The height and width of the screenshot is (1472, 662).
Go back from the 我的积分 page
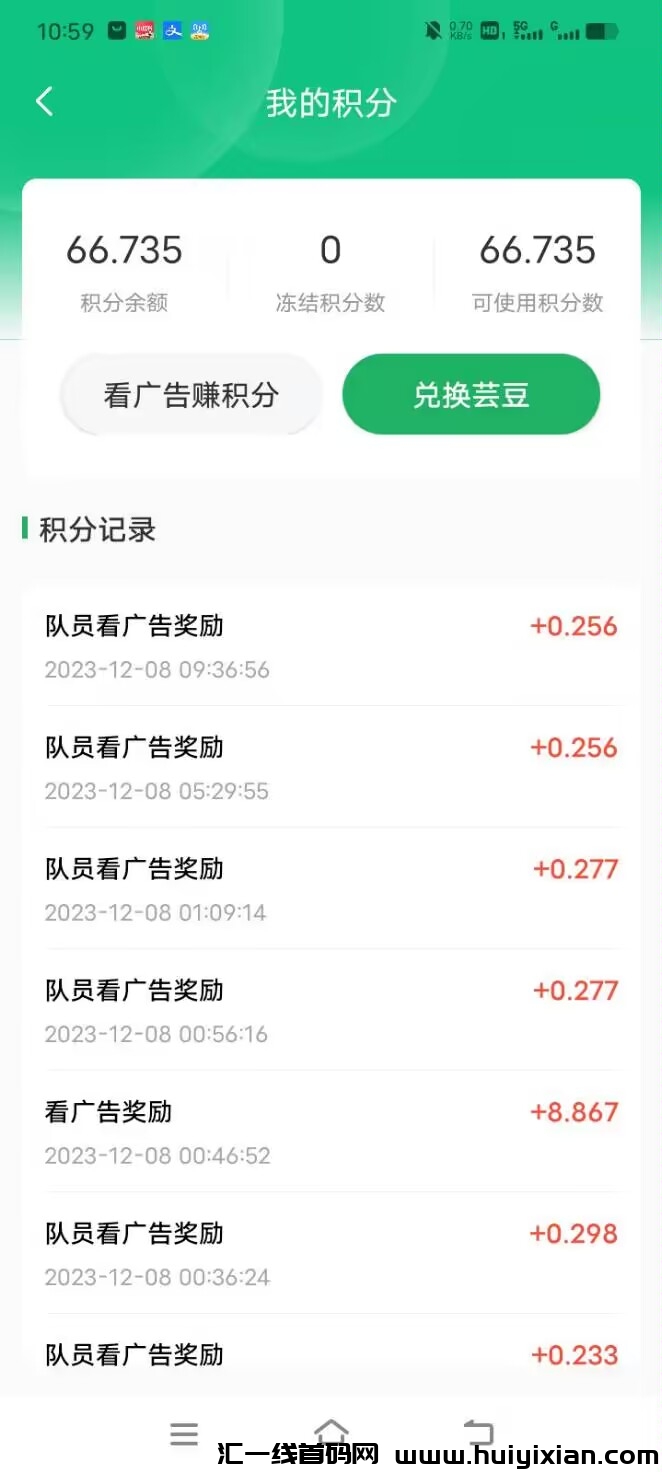coord(44,102)
